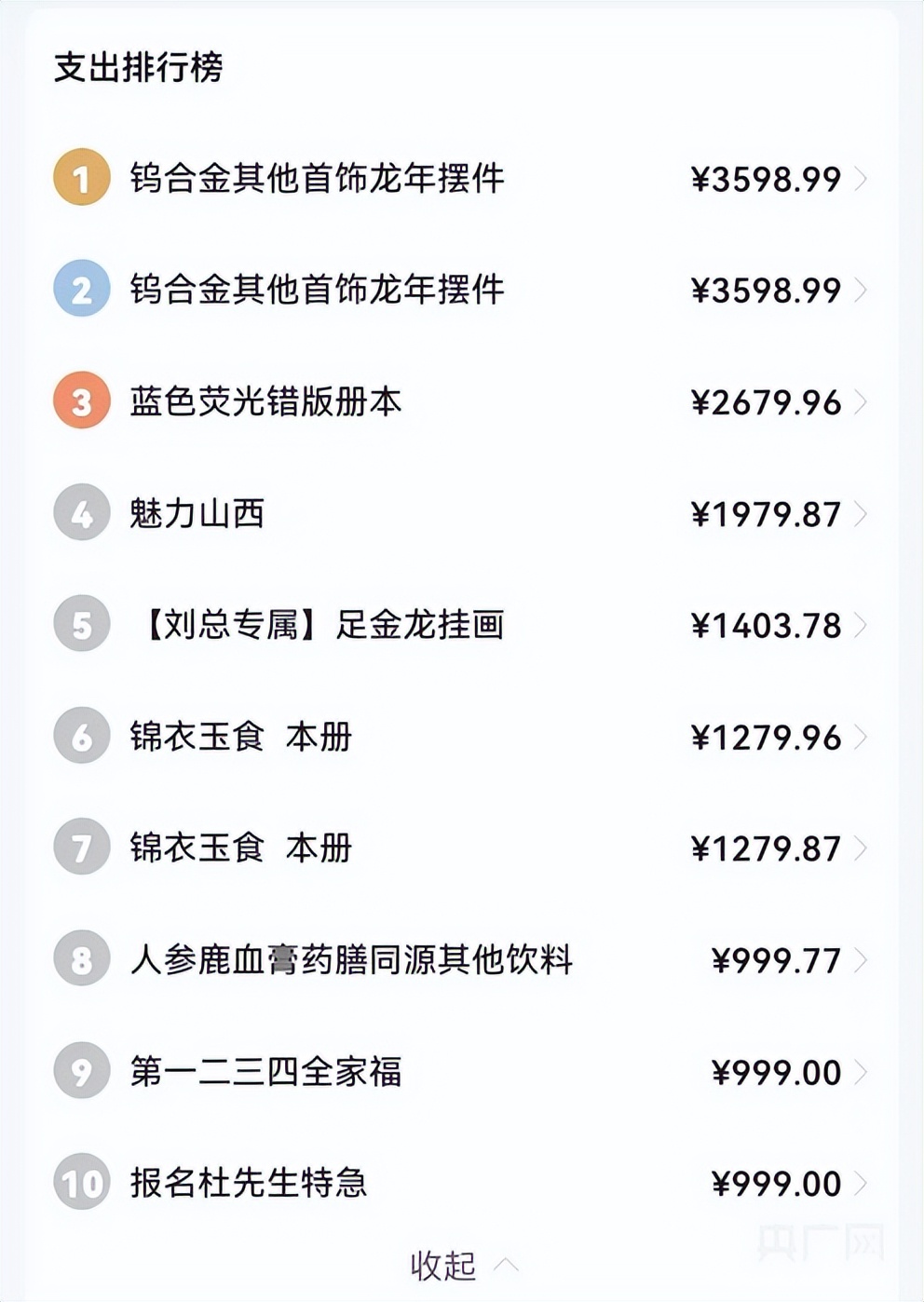Open the 第一二三四全家福 entry

[x=266, y=1072]
